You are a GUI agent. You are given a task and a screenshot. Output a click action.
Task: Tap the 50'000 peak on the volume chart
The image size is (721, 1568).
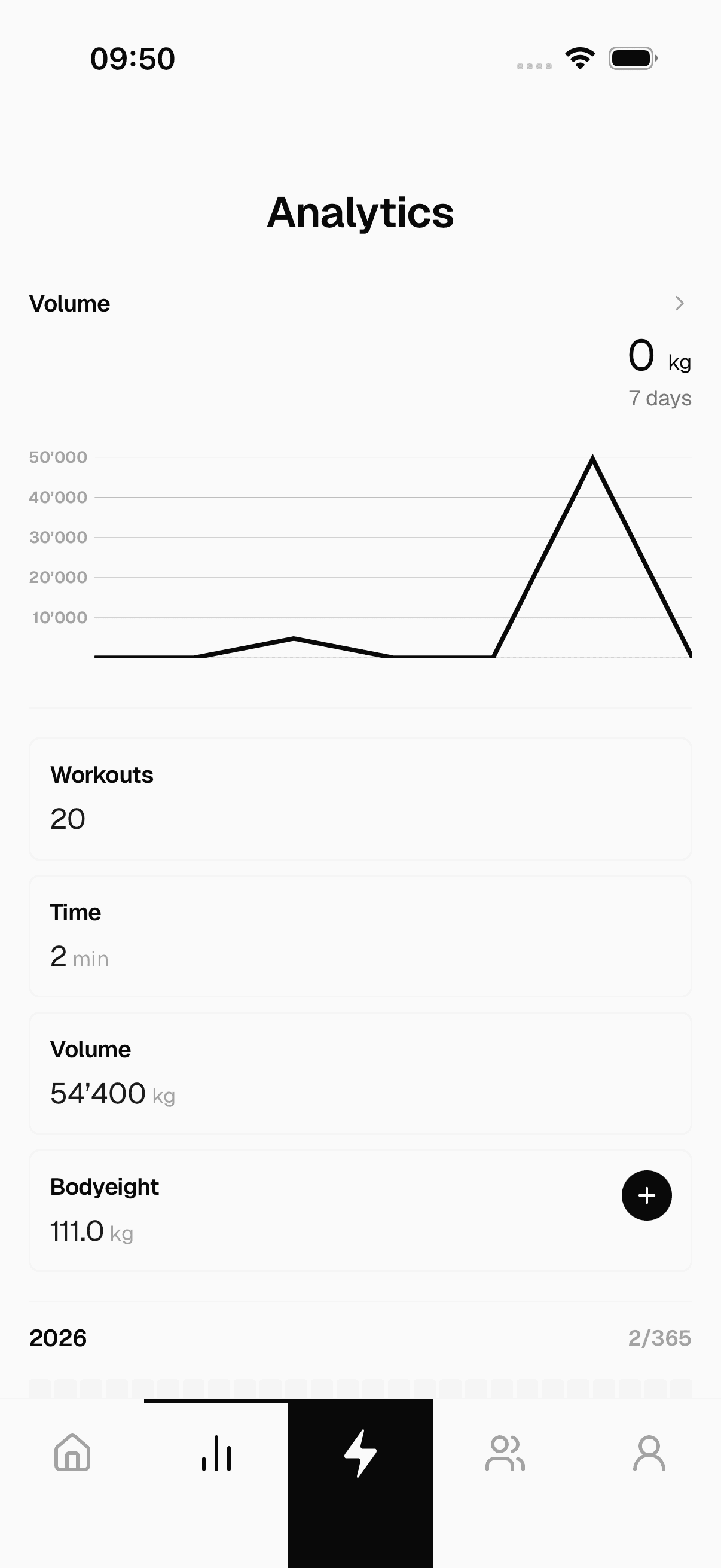(x=591, y=456)
